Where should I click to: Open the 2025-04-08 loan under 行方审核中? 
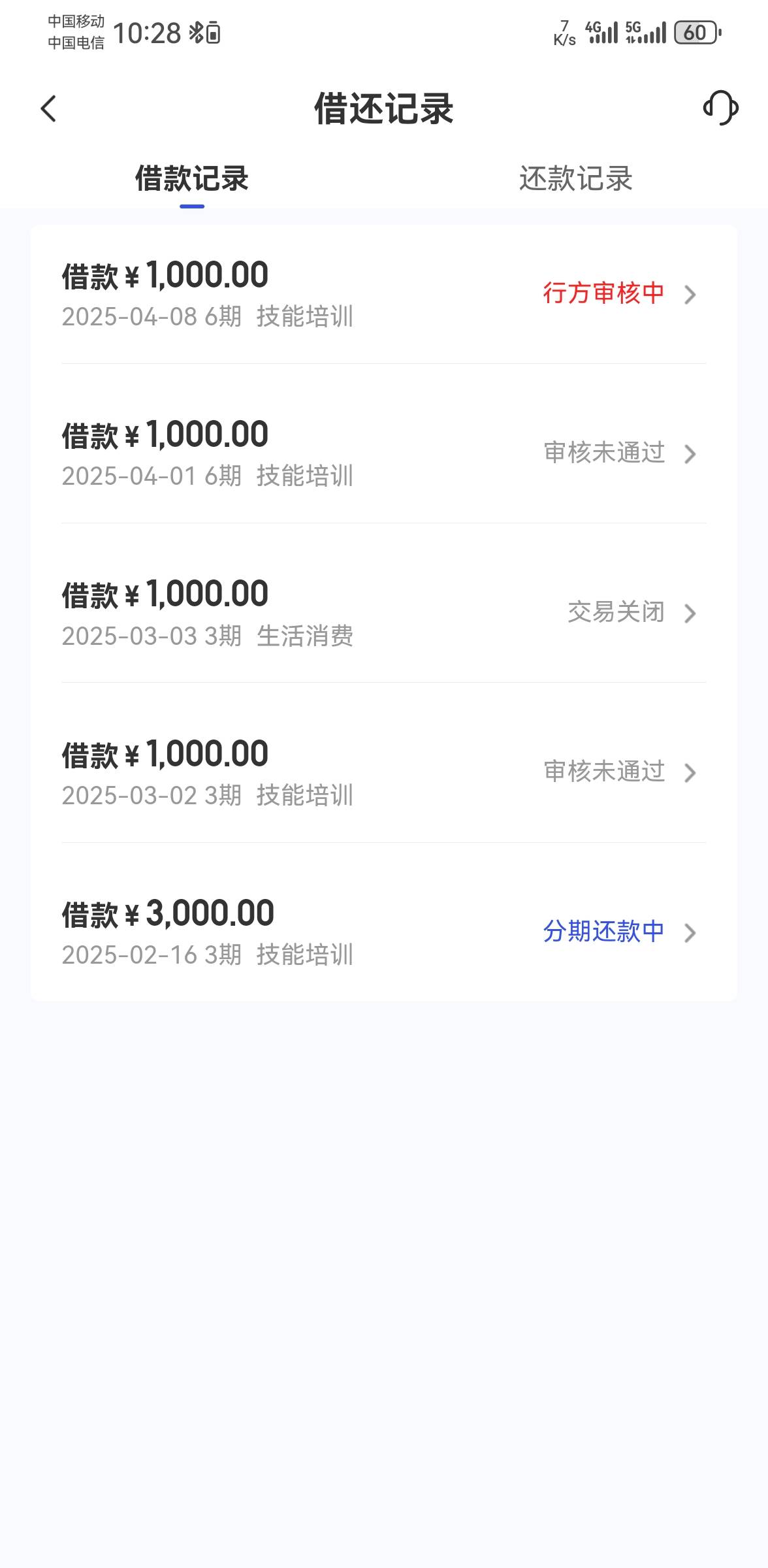(383, 295)
